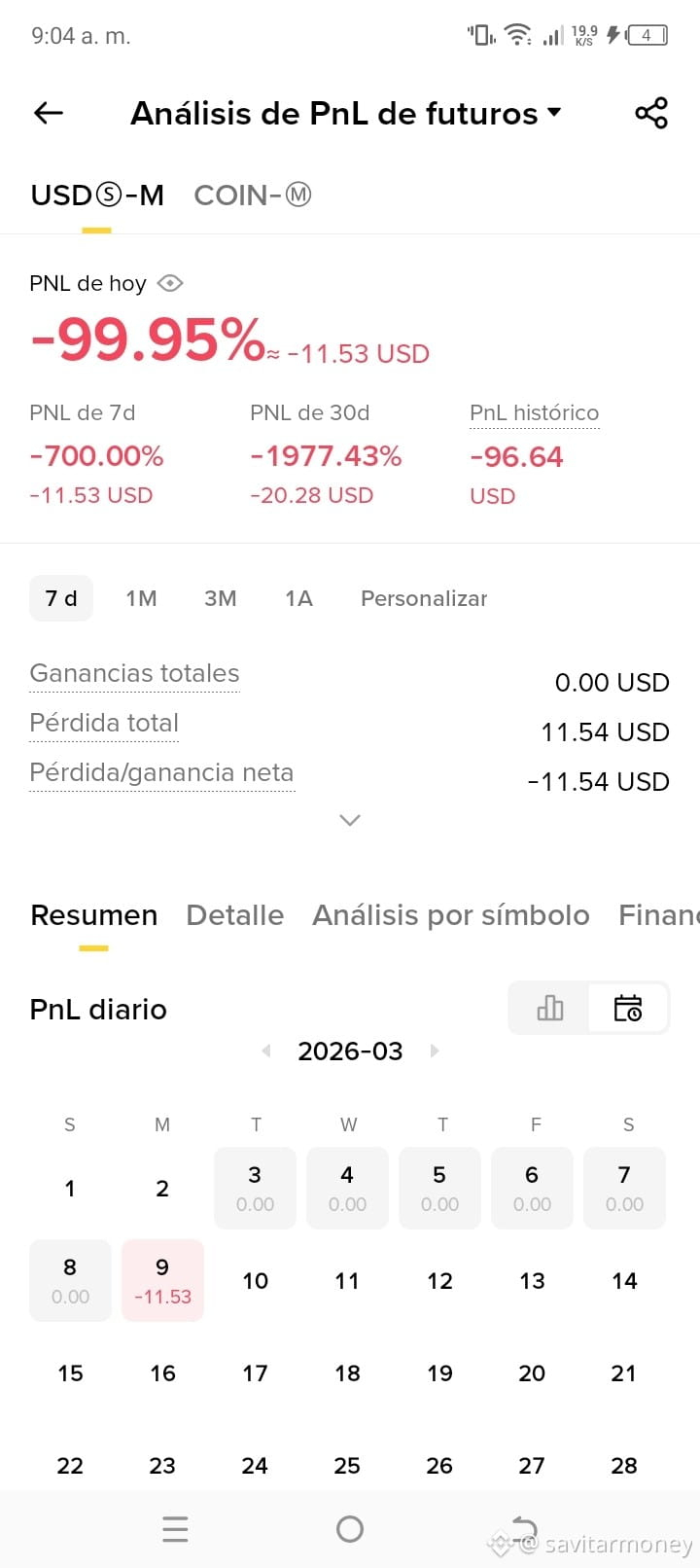The image size is (700, 1568).
Task: Expand more stats with the down chevron
Action: click(350, 820)
